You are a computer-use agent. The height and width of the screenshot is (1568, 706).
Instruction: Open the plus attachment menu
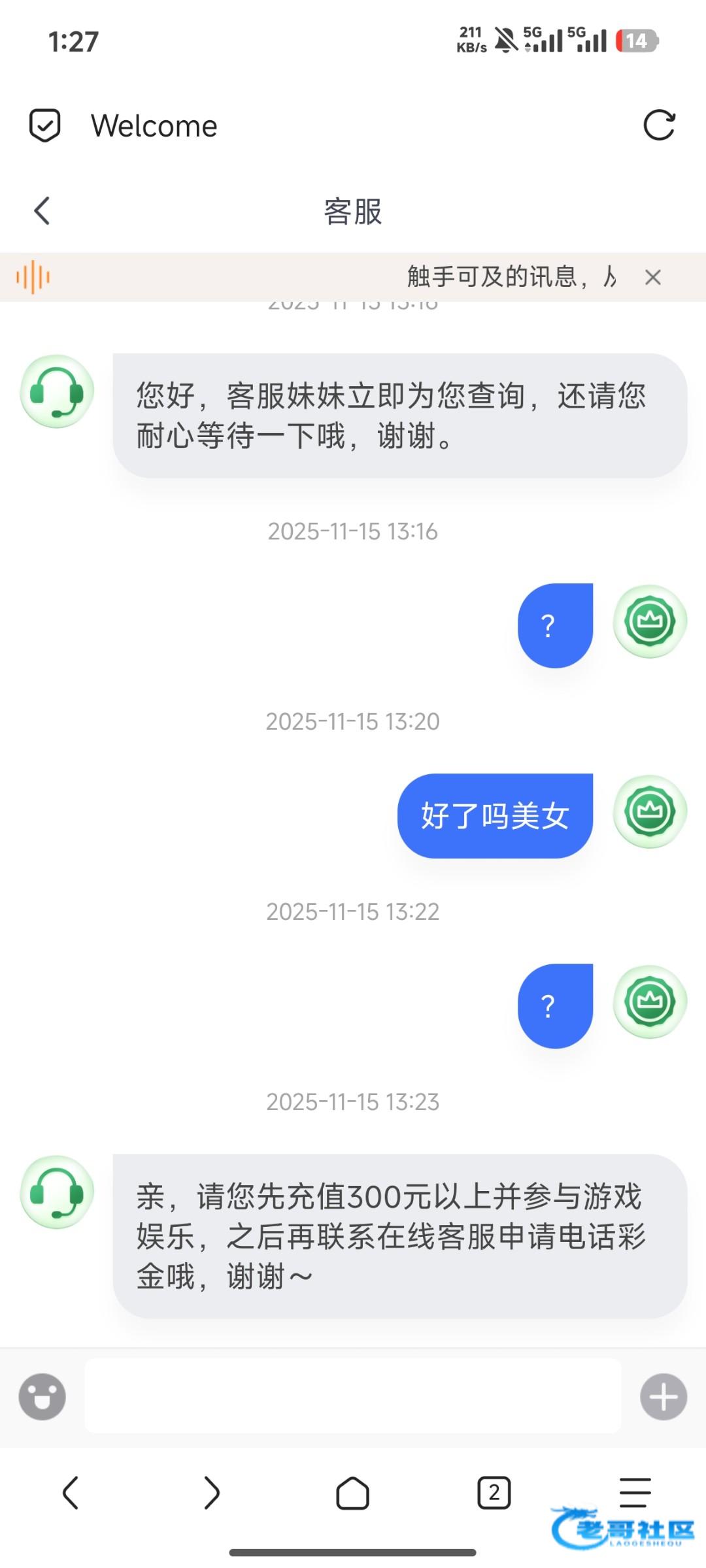[x=664, y=1397]
